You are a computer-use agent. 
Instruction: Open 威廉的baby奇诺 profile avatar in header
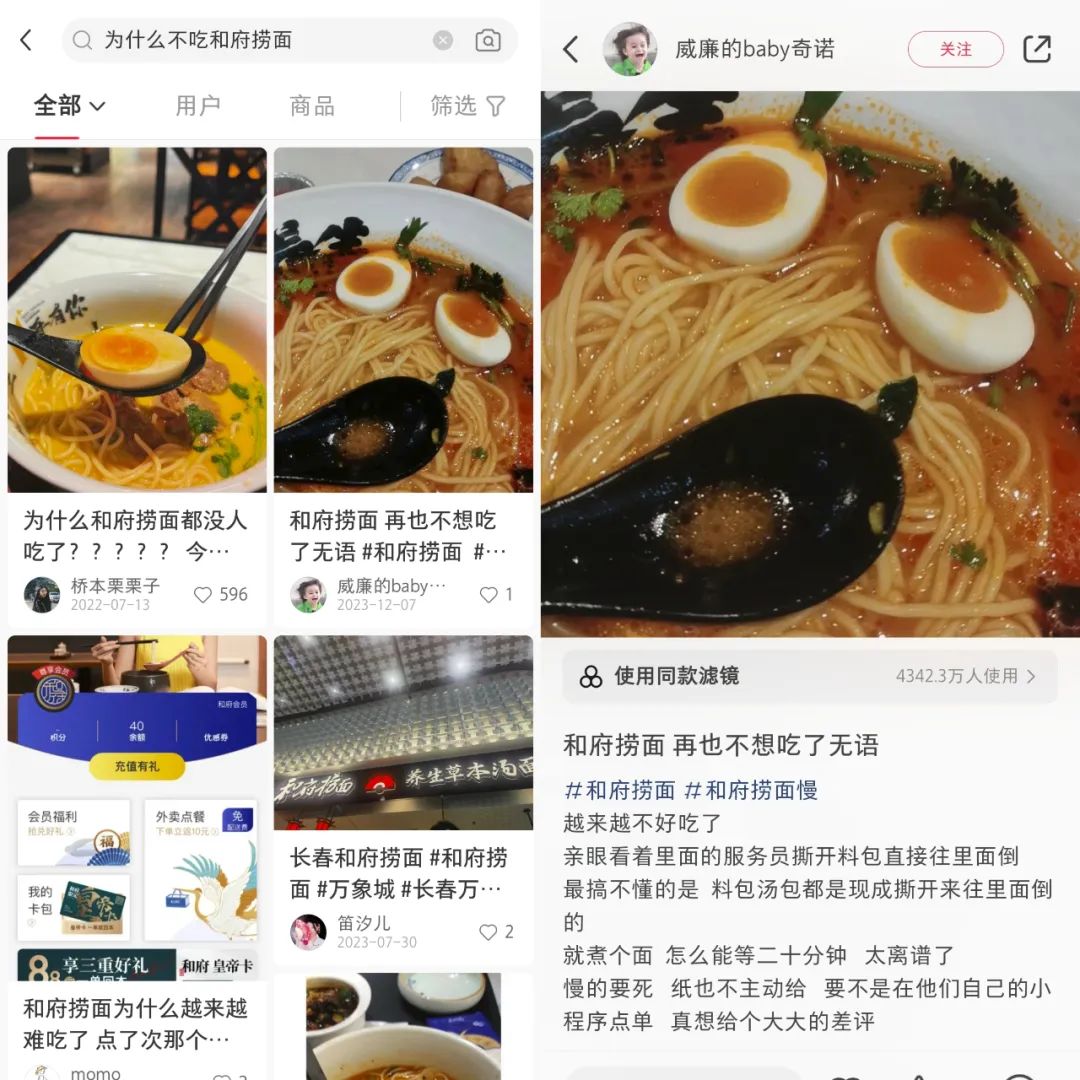click(x=630, y=49)
